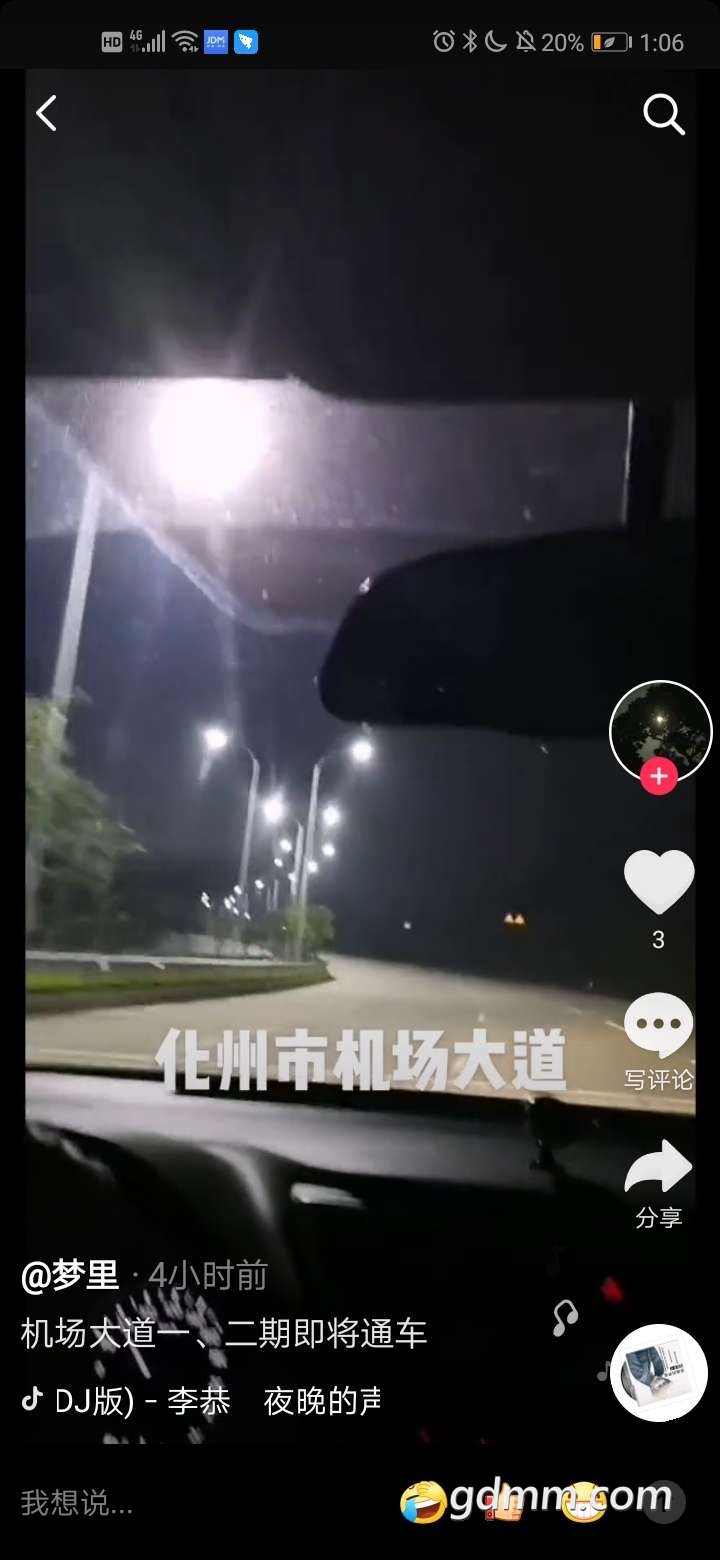
Task: Share the video via 分享
Action: tap(658, 1182)
